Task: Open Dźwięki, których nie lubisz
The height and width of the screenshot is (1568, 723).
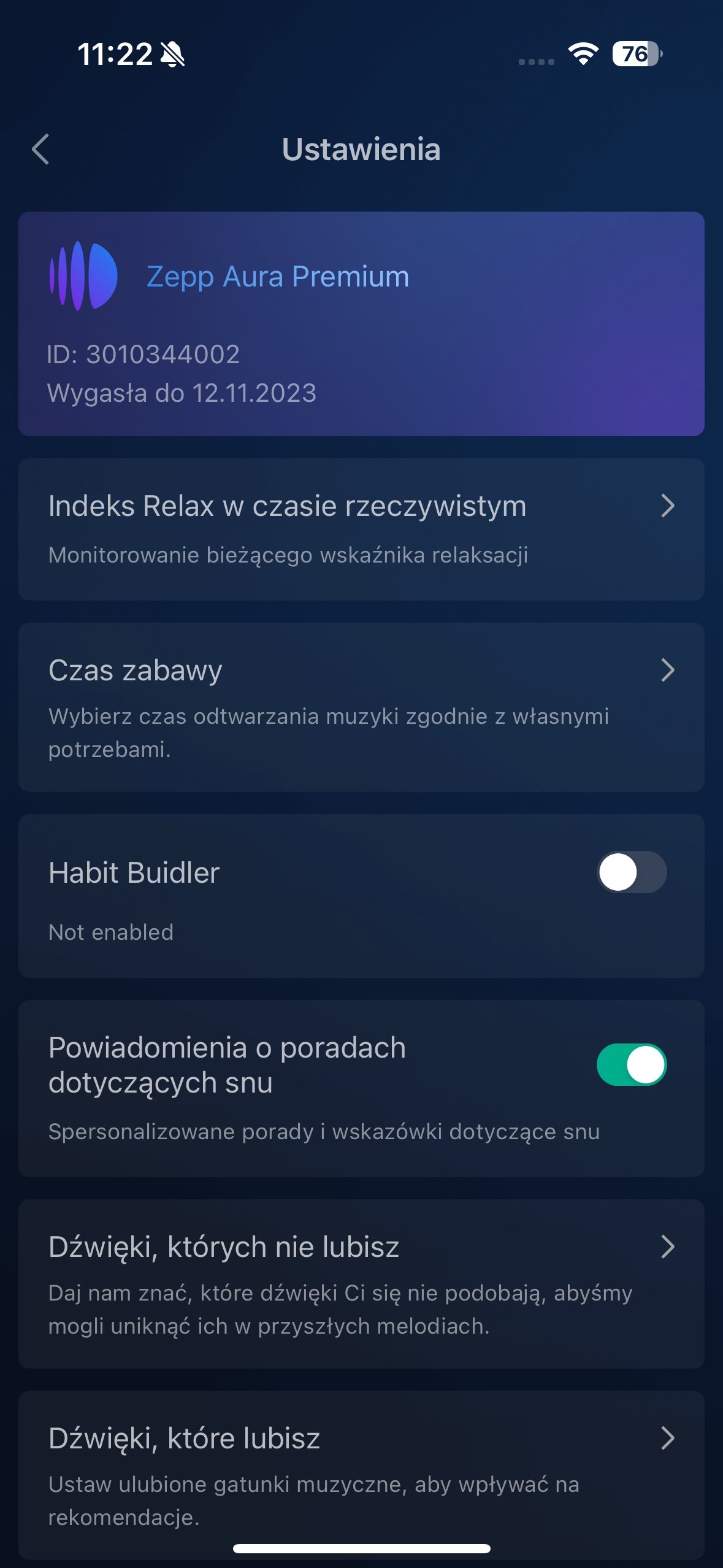Action: (x=361, y=1284)
